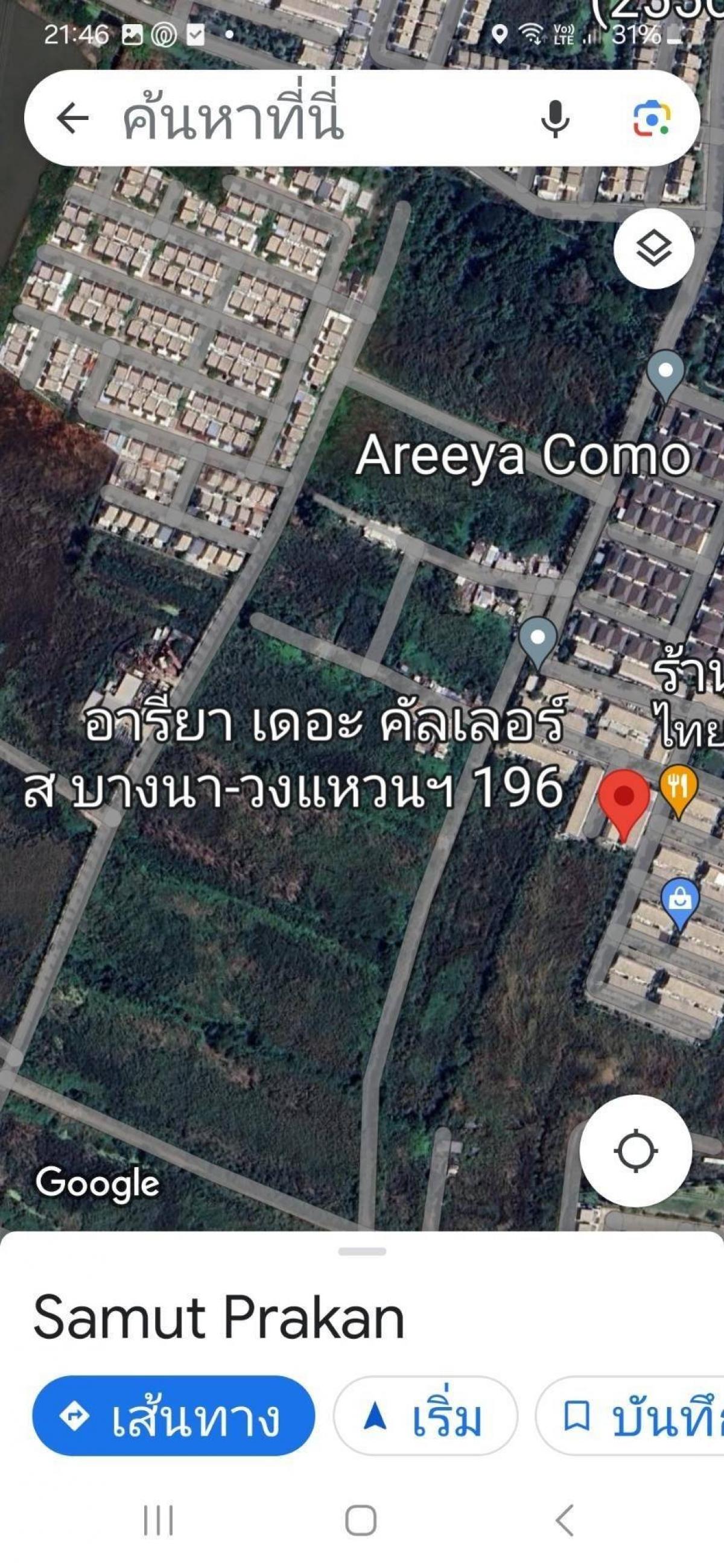The height and width of the screenshot is (1568, 724).
Task: Save this place with บันทึก
Action: [x=630, y=1417]
